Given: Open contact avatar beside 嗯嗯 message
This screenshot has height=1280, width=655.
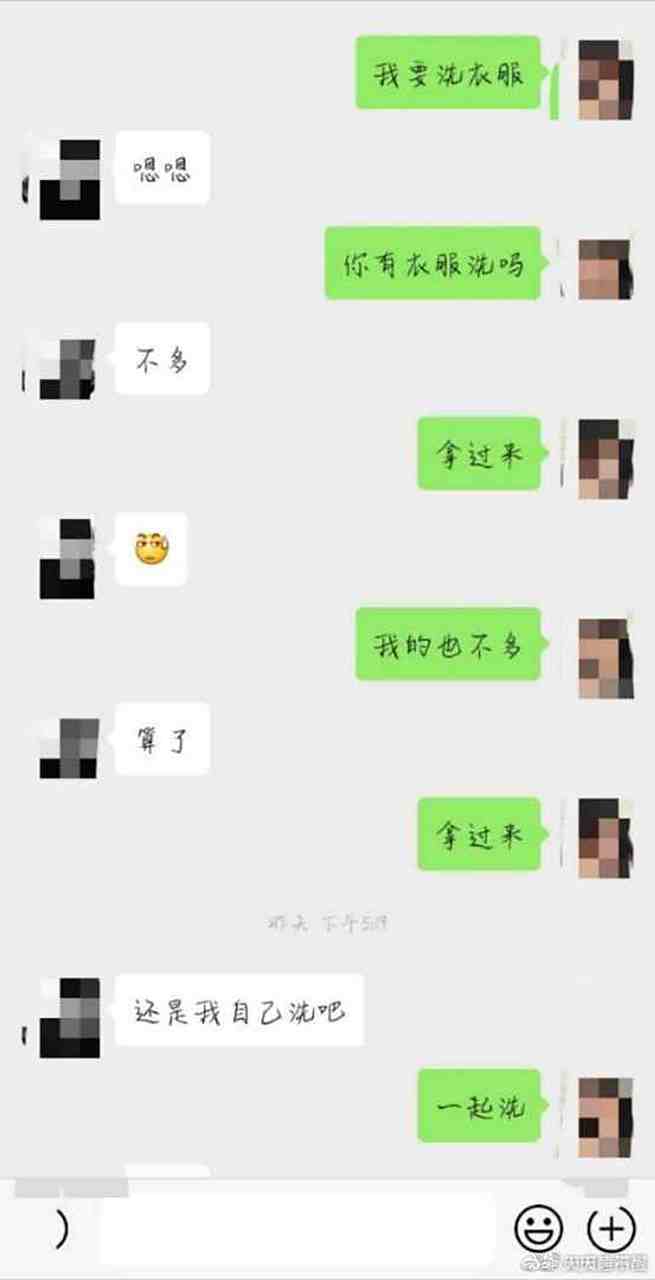Looking at the screenshot, I should [70, 179].
